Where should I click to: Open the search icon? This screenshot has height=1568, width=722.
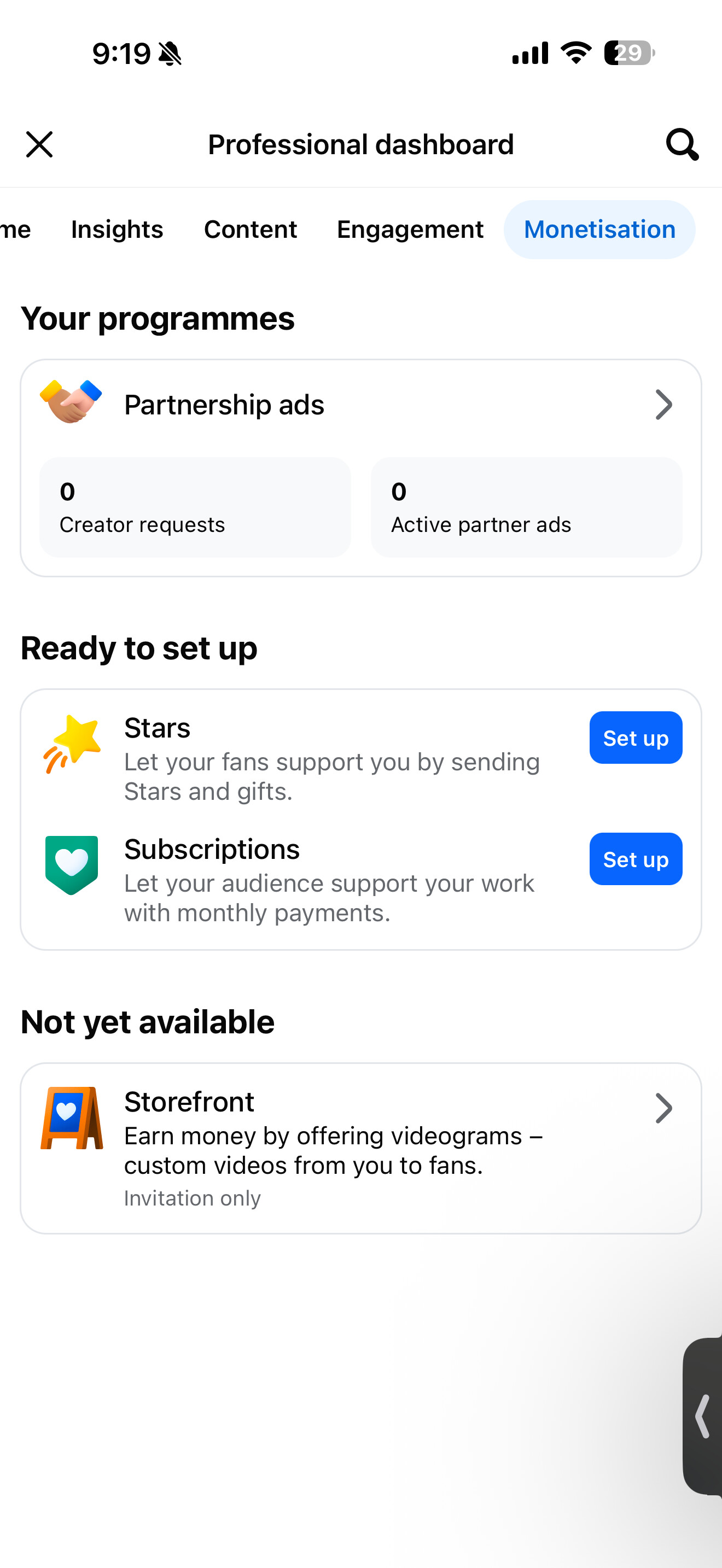point(681,145)
